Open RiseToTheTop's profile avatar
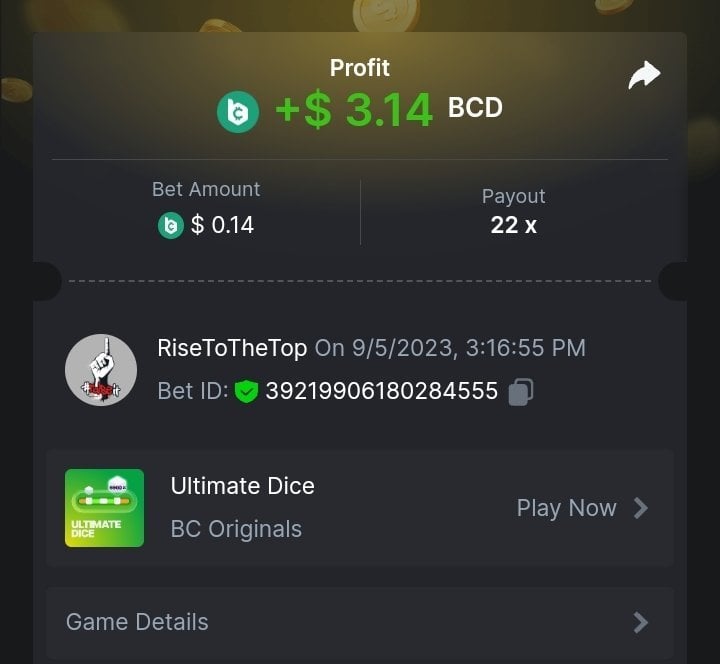This screenshot has width=720, height=664. pos(101,370)
